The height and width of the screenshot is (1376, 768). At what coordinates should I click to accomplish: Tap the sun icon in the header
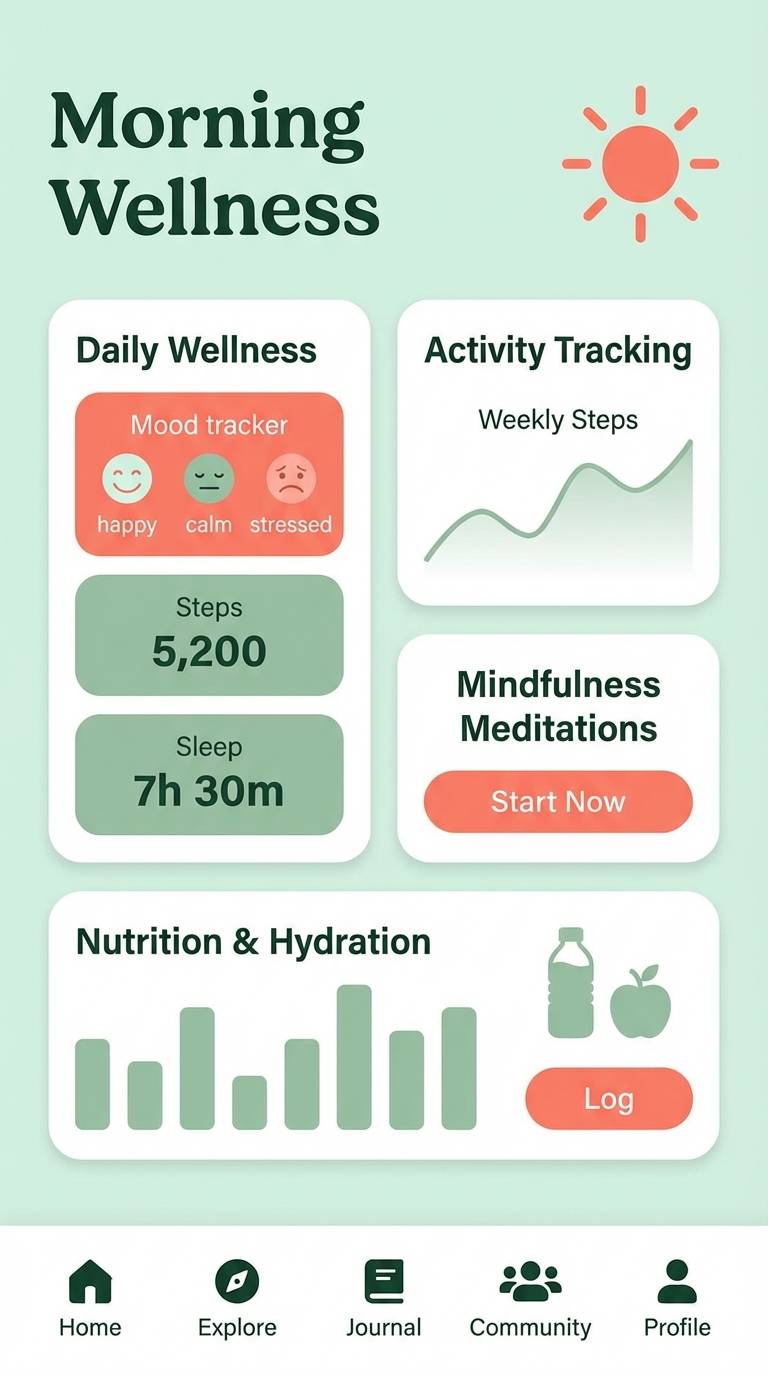pos(640,161)
